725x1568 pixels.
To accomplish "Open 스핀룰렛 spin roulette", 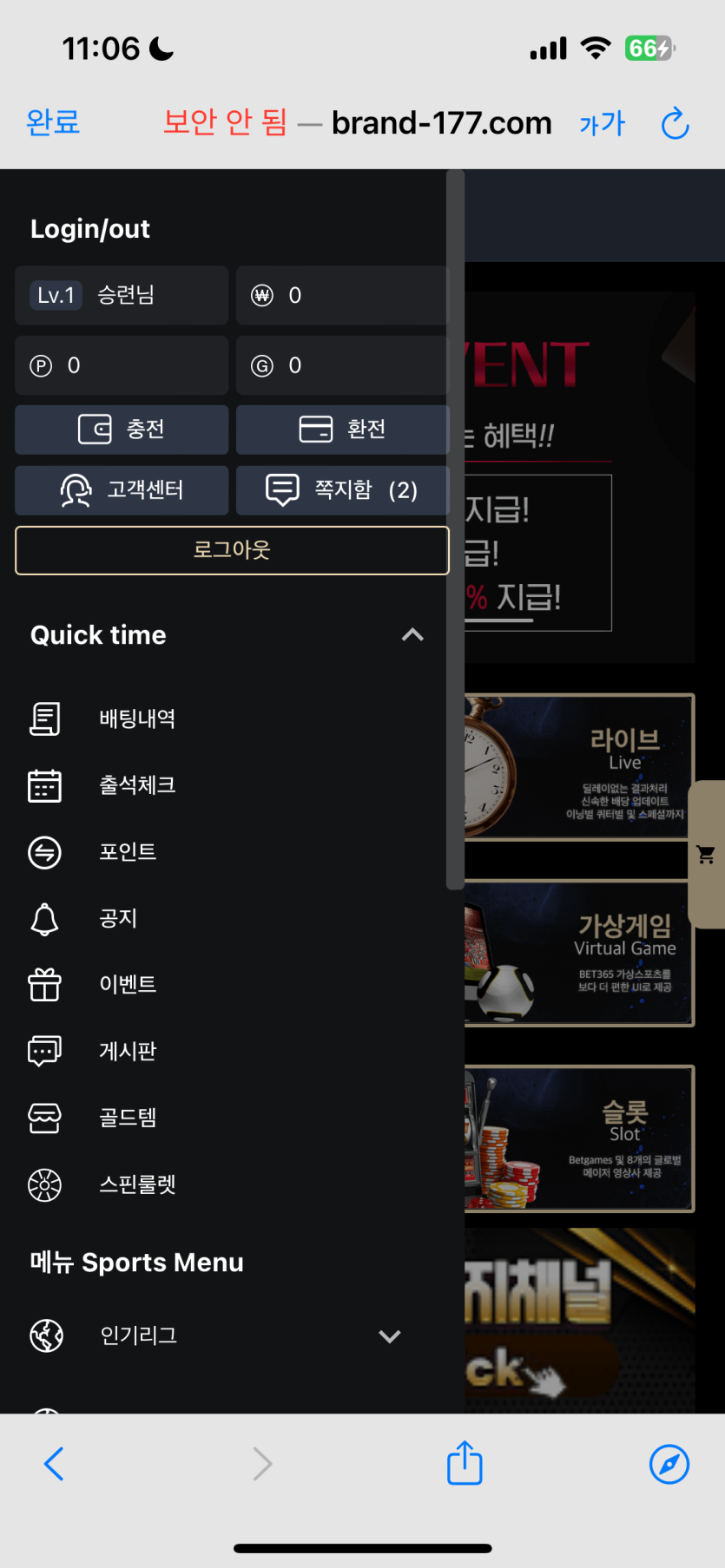I will click(137, 1184).
